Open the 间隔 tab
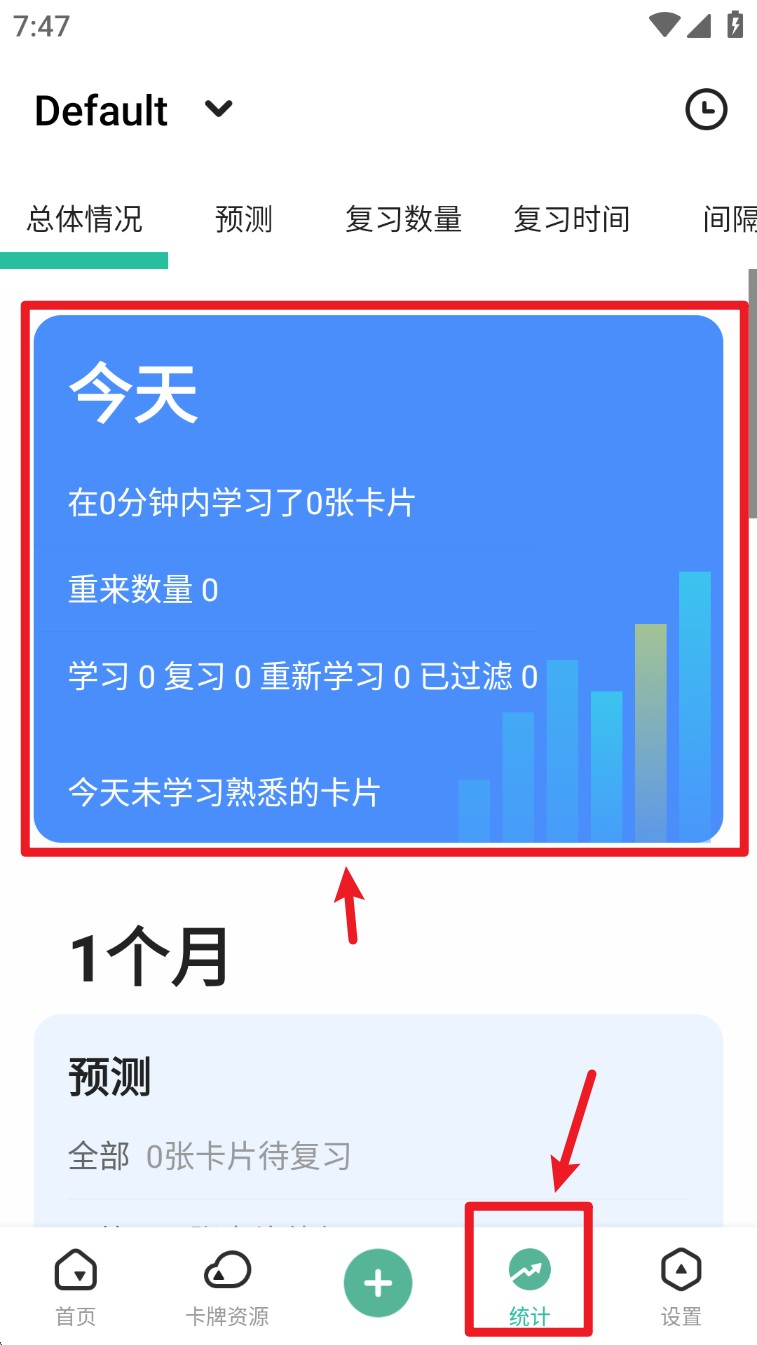Image resolution: width=757 pixels, height=1345 pixels. (730, 219)
